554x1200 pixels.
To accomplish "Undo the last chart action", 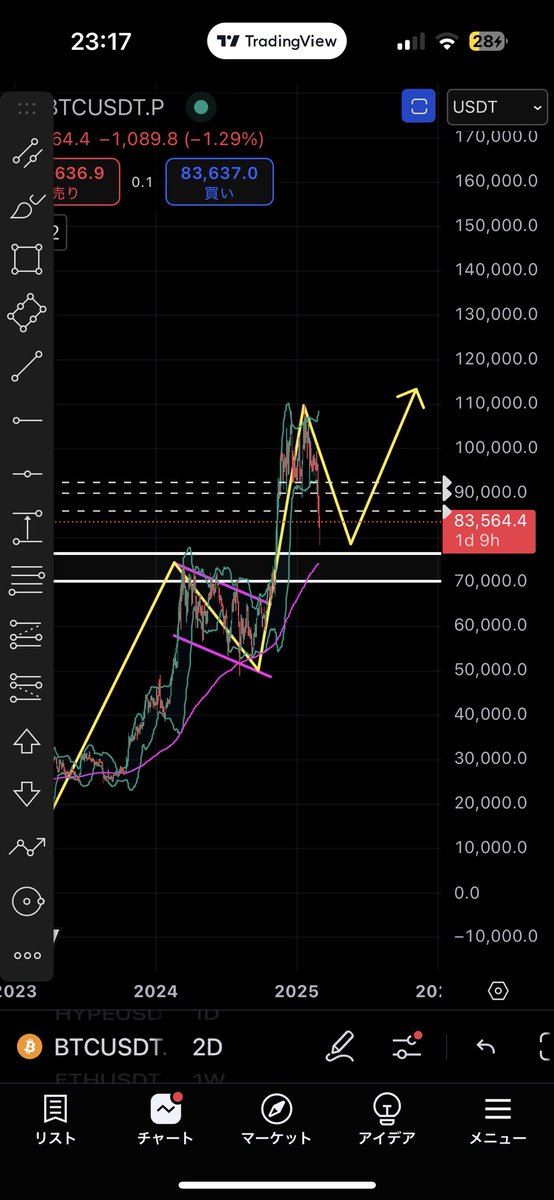I will click(486, 1047).
